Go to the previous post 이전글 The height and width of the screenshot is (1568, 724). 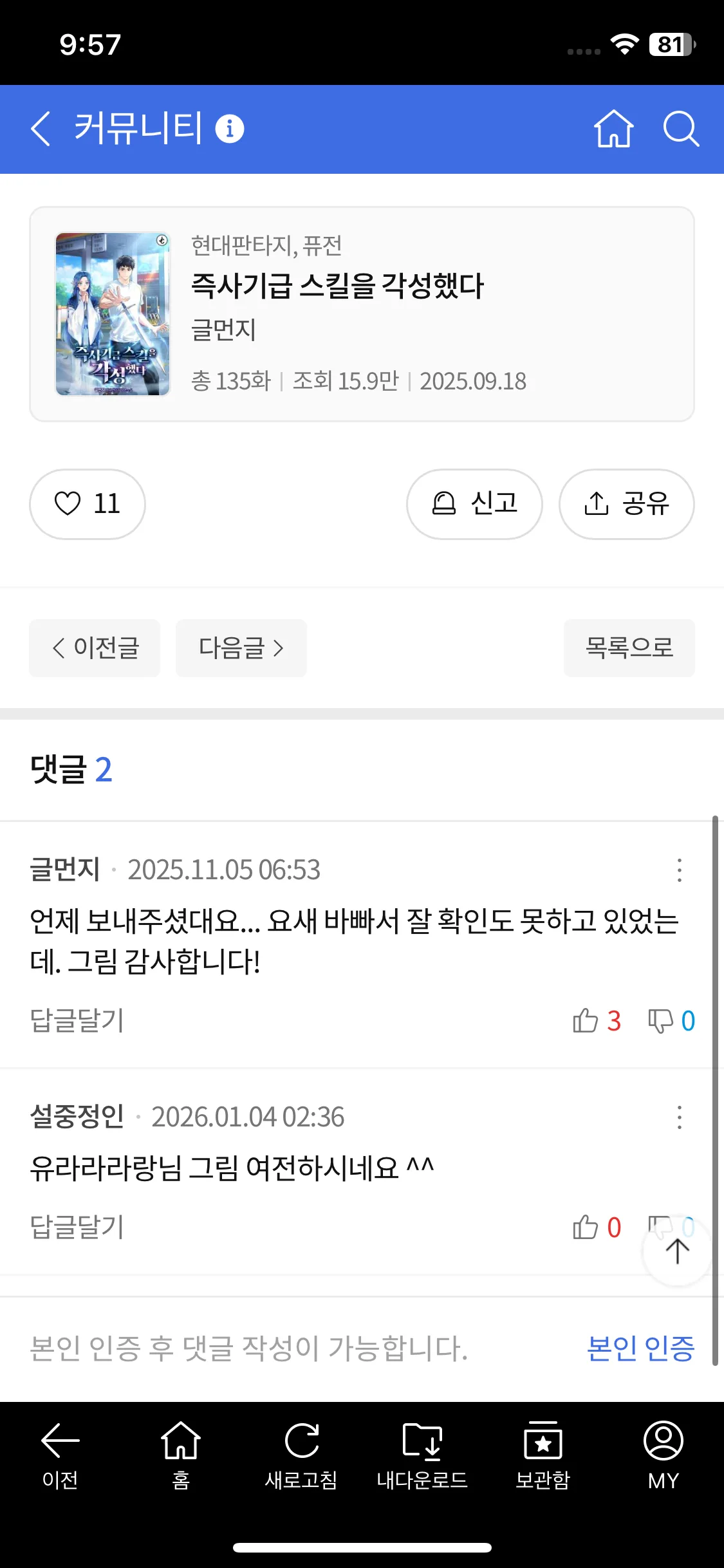(x=95, y=648)
